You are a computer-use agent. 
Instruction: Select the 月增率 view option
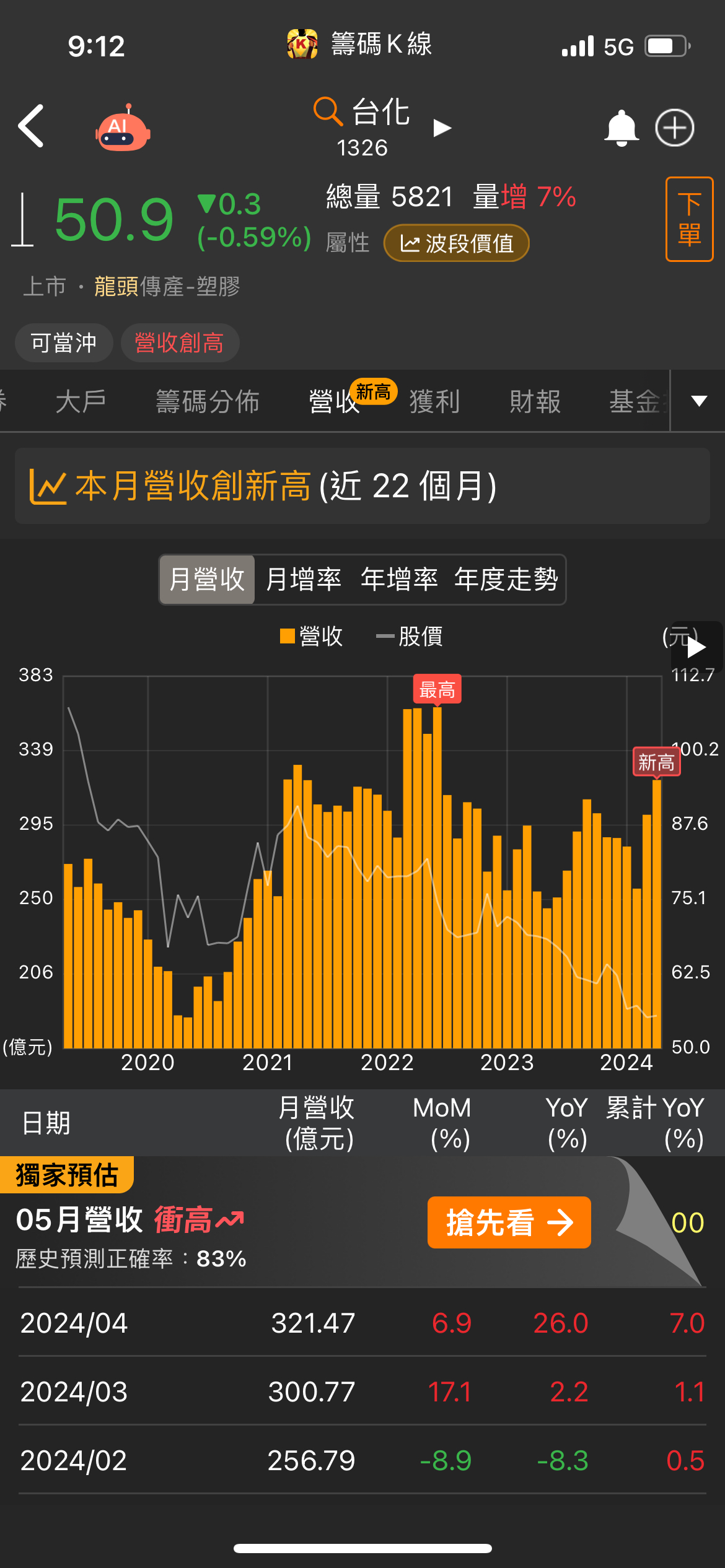pyautogui.click(x=303, y=580)
